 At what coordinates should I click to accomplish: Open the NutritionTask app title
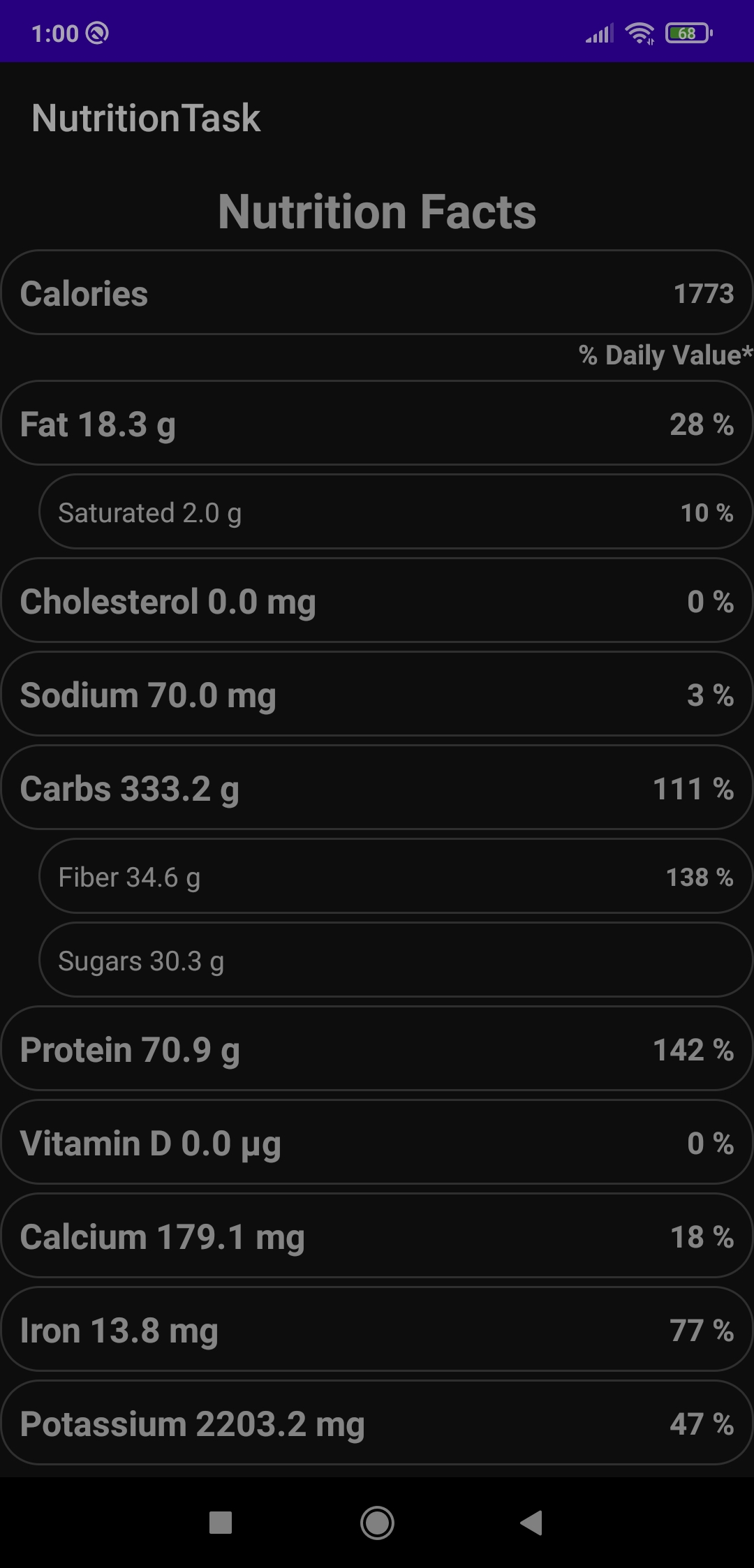[146, 118]
